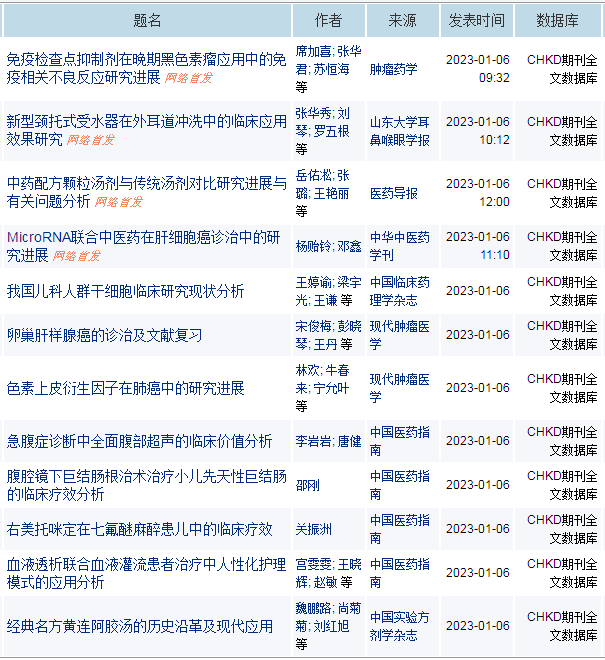Open the journal 中国临床药理学杂志
The height and width of the screenshot is (660, 605).
pyautogui.click(x=399, y=291)
